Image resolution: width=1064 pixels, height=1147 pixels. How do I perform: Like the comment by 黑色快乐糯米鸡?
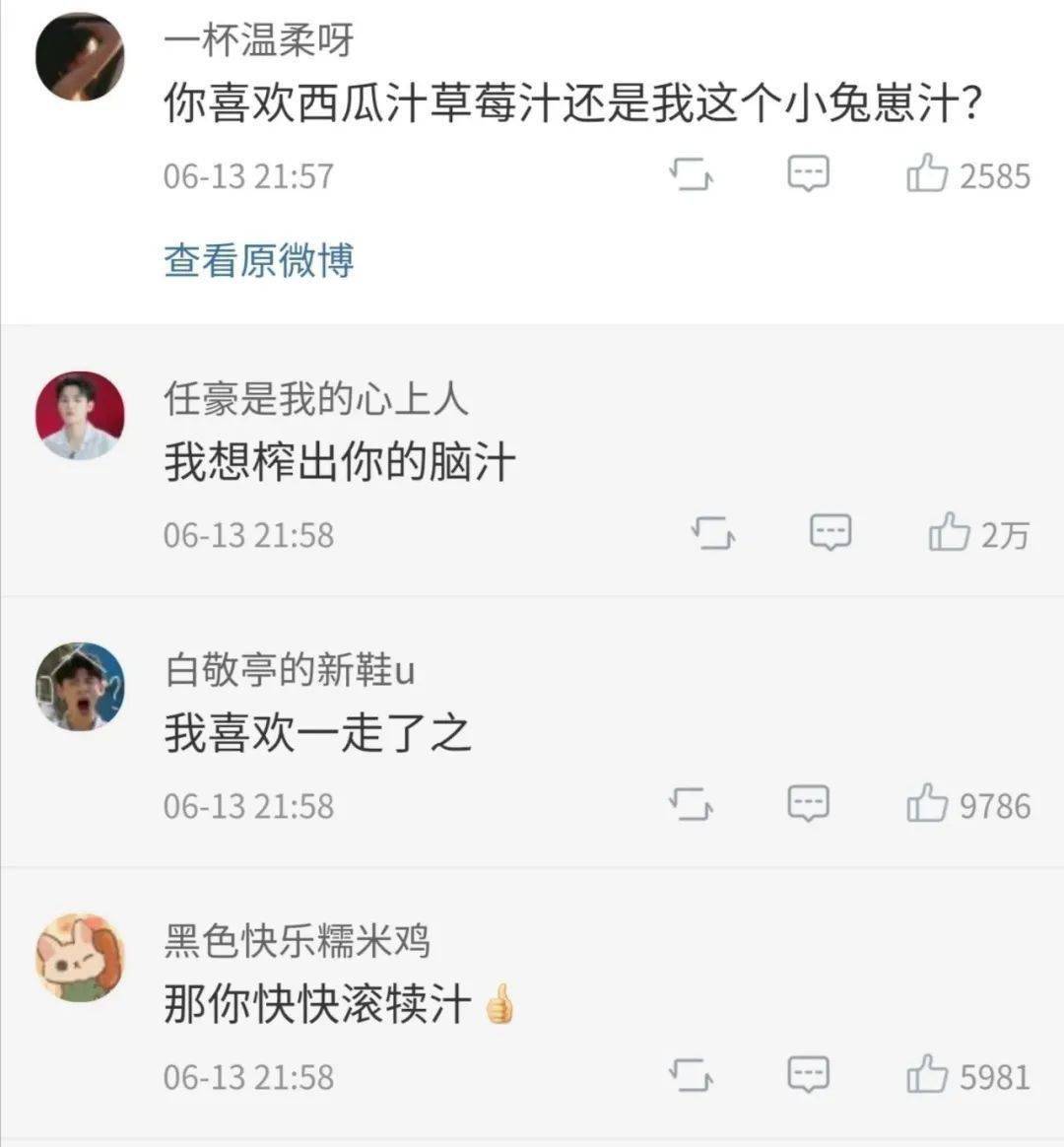[x=927, y=1075]
